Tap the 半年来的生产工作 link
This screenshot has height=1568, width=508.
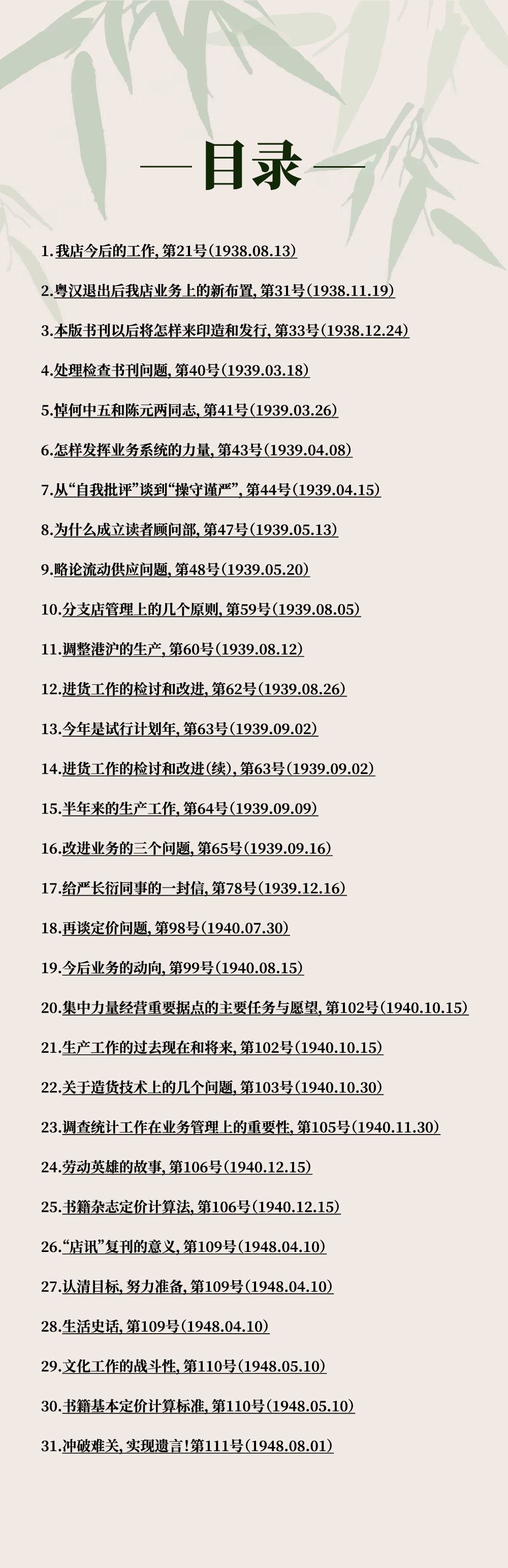coord(190,808)
